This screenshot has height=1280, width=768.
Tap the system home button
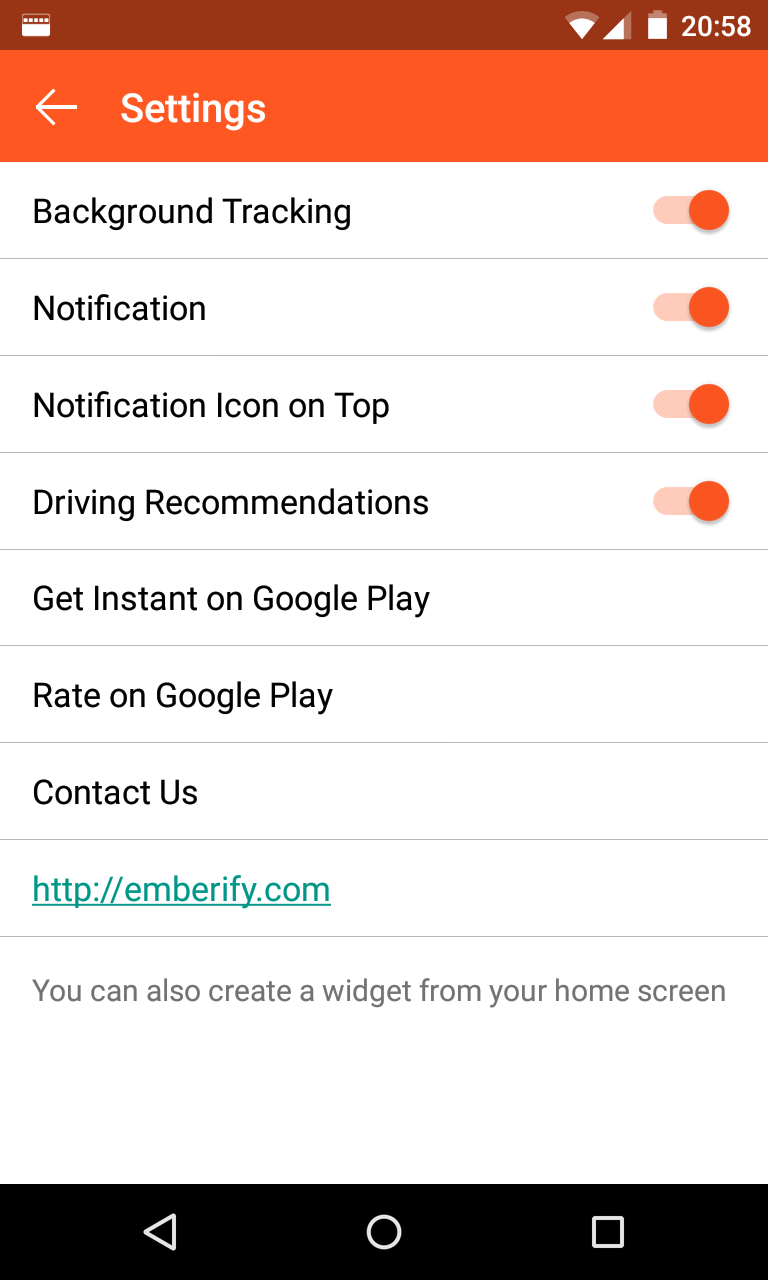pyautogui.click(x=384, y=1232)
